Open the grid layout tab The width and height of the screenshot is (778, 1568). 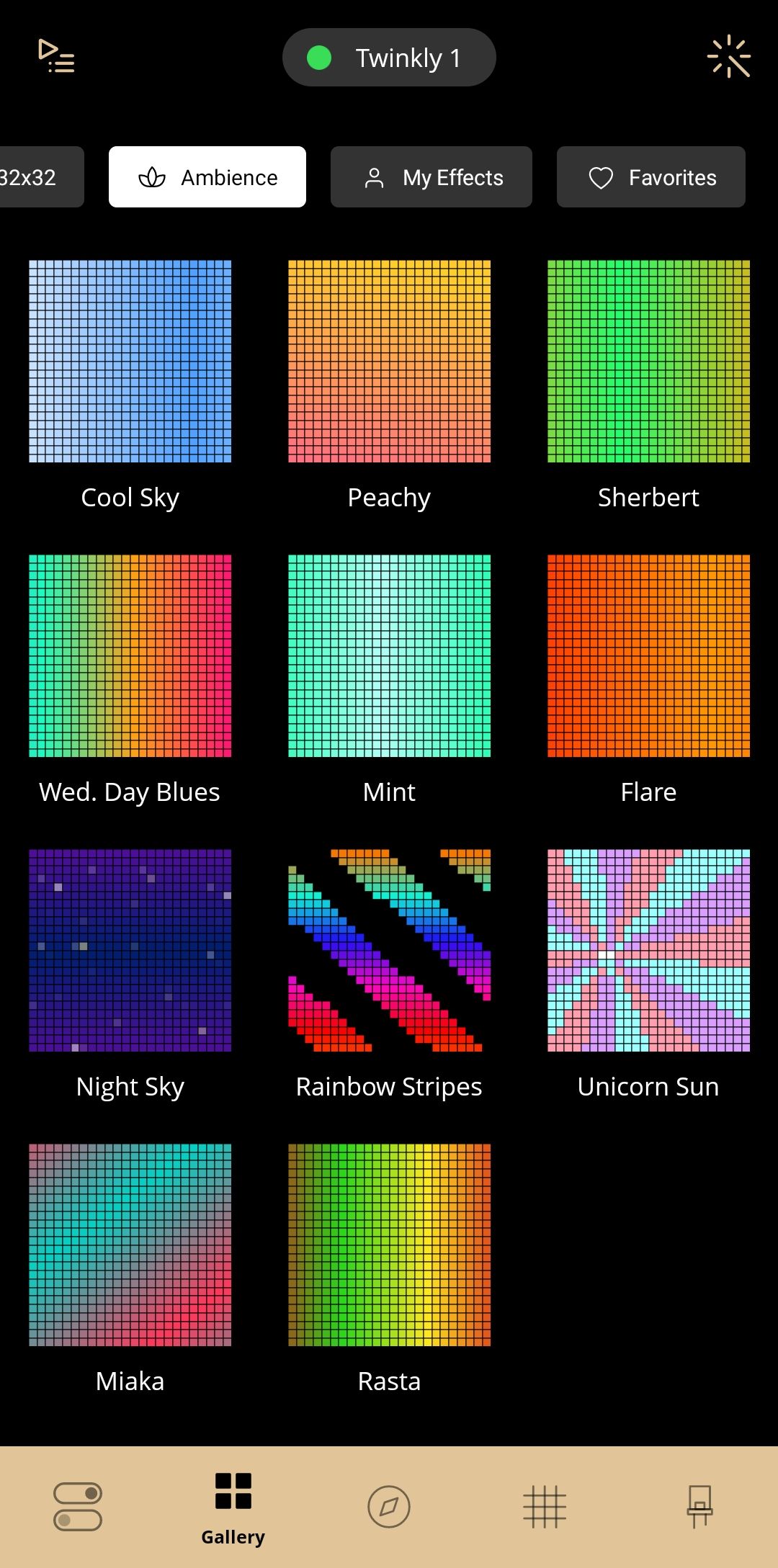(545, 1506)
